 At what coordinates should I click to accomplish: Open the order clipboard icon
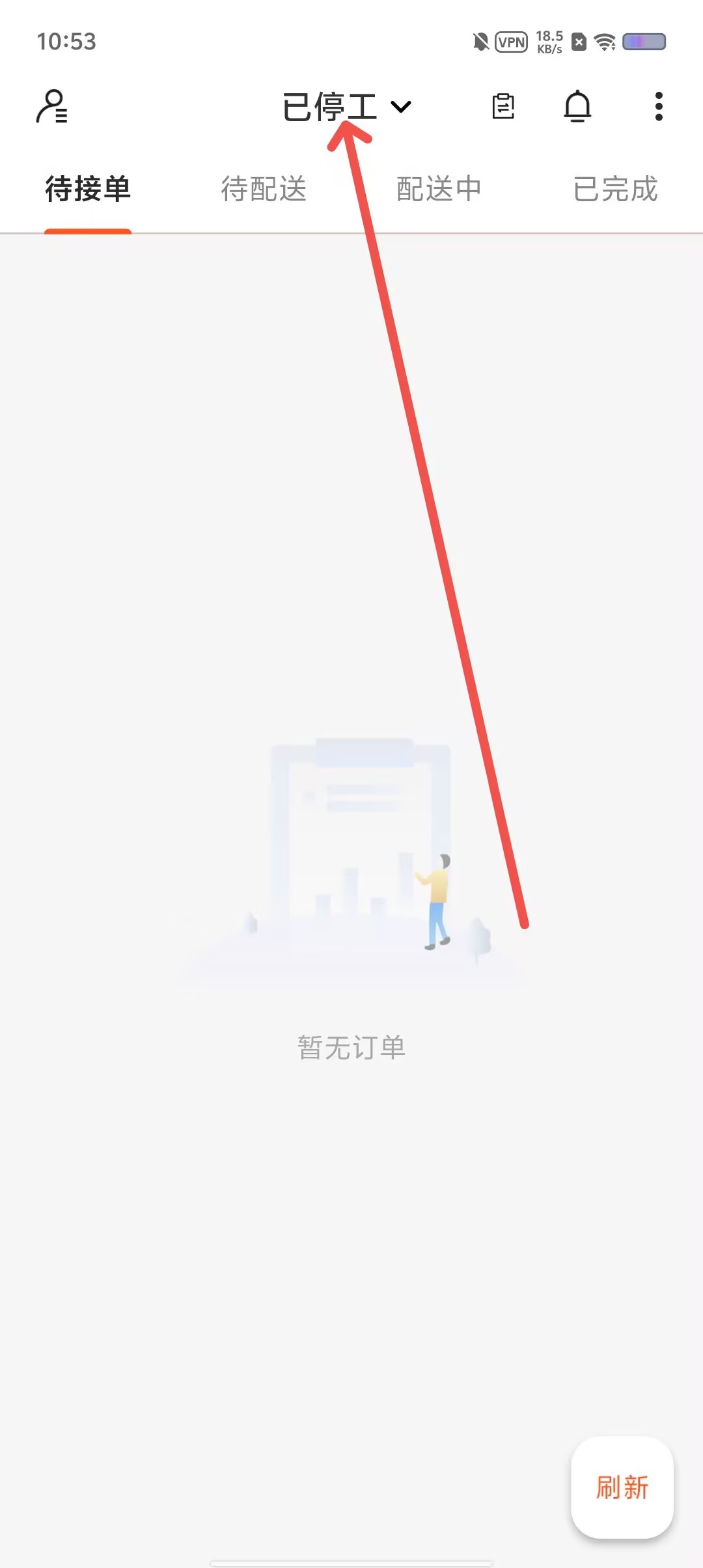click(503, 106)
